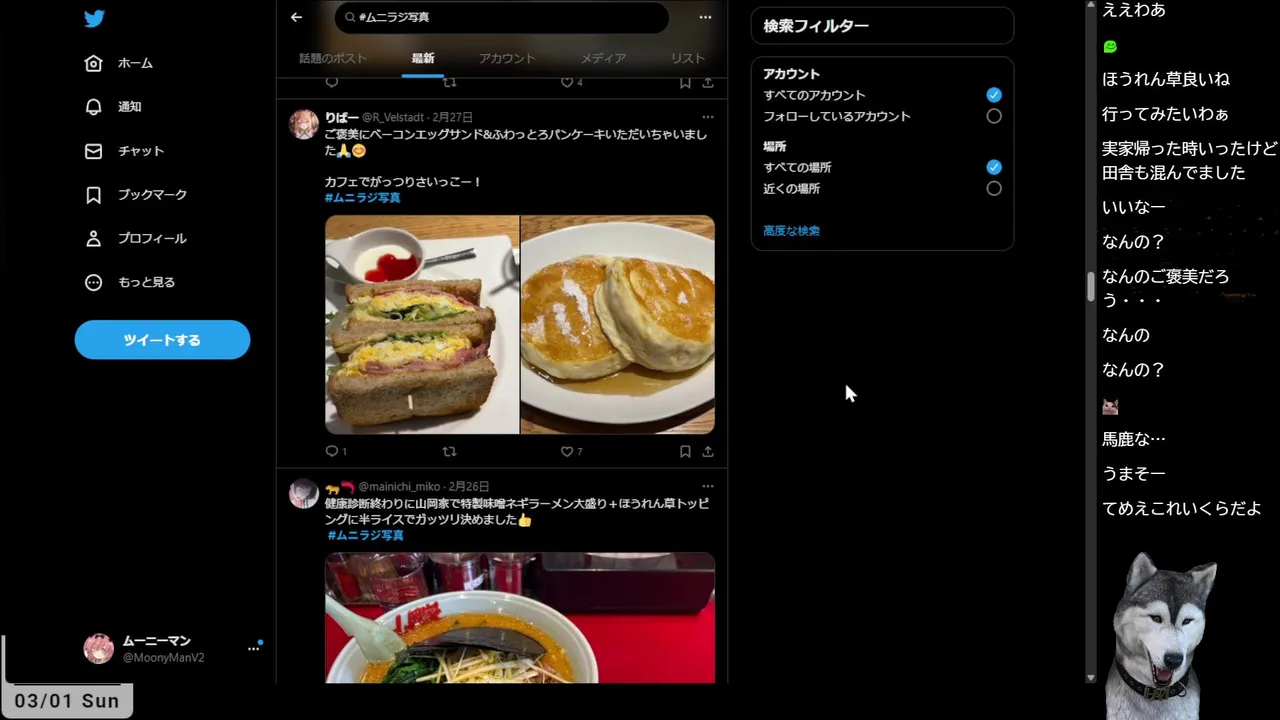Open the 高度な検索 link

[791, 231]
